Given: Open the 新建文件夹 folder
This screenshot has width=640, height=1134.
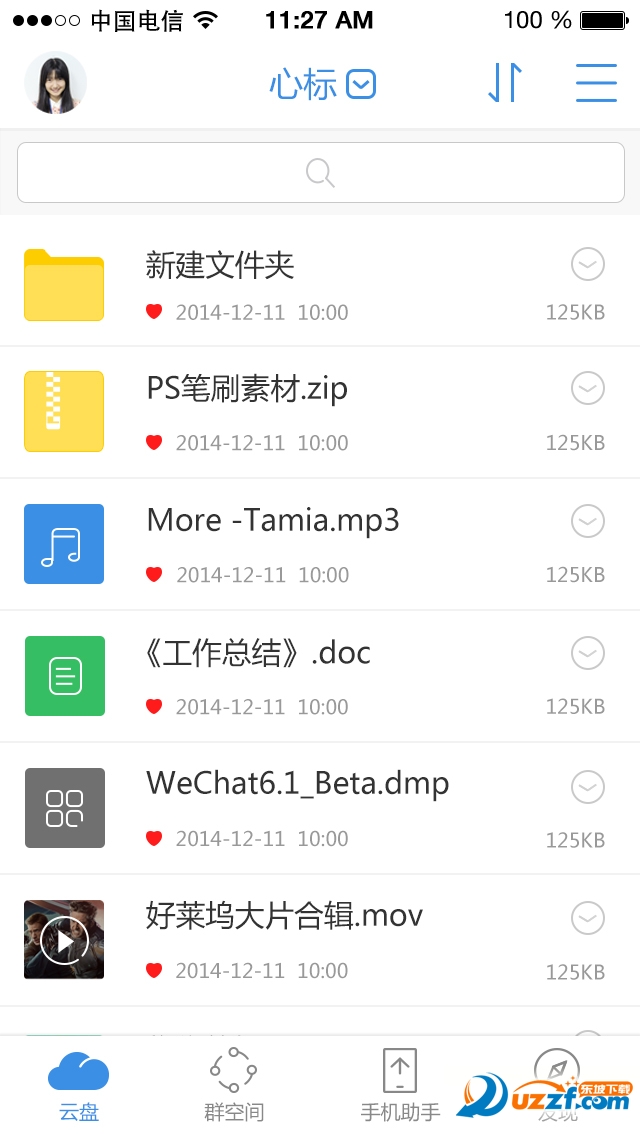Looking at the screenshot, I should point(220,266).
